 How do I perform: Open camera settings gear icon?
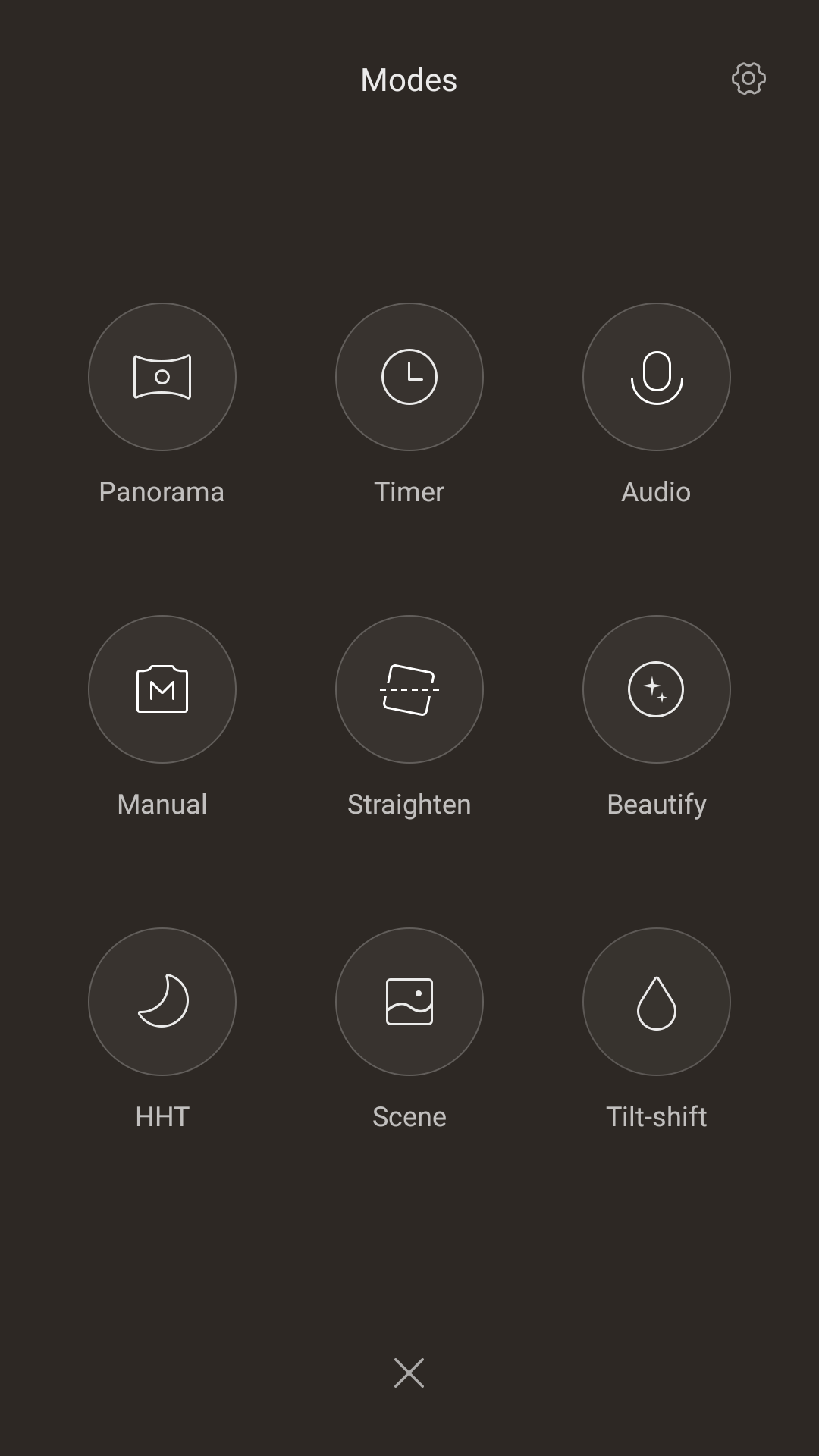coord(748,79)
